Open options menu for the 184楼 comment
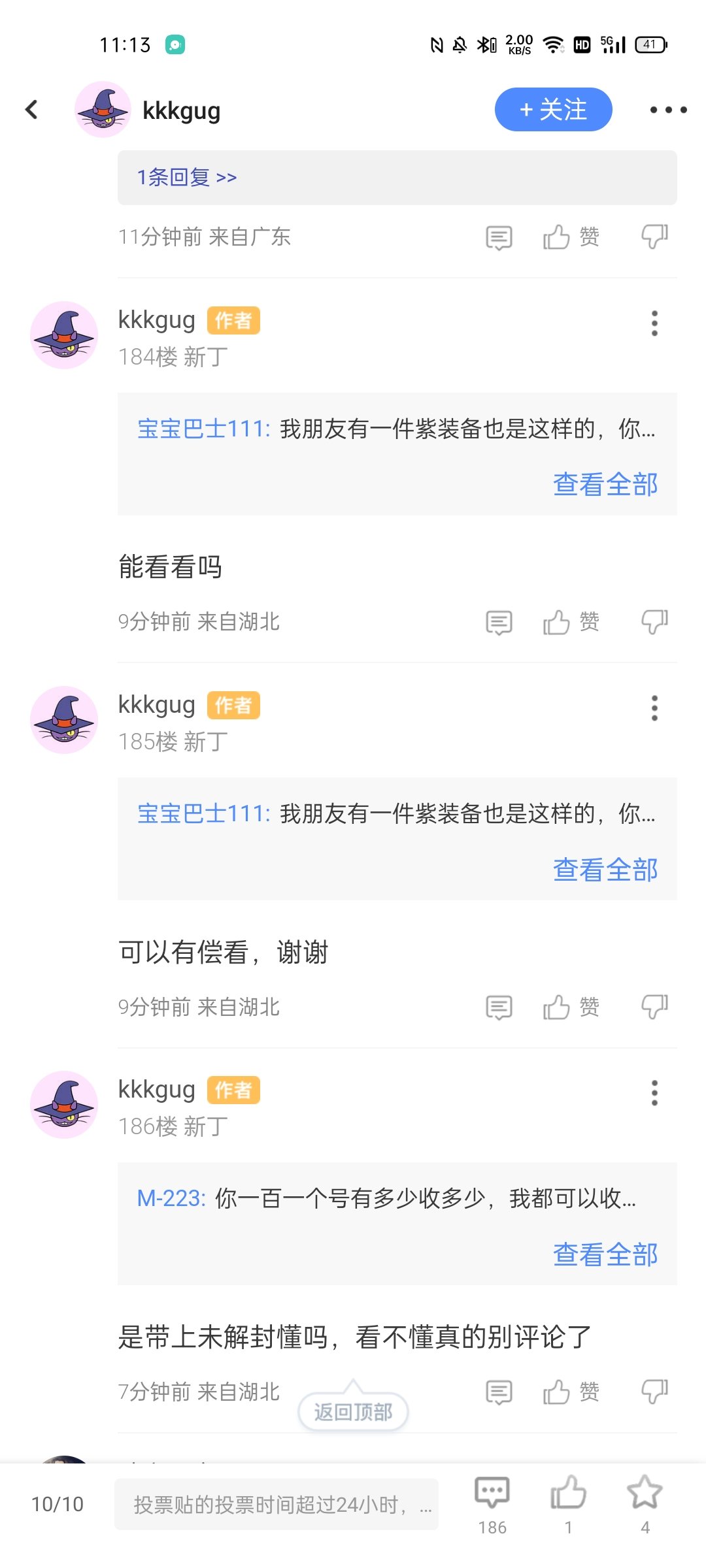The width and height of the screenshot is (706, 1568). tap(654, 323)
